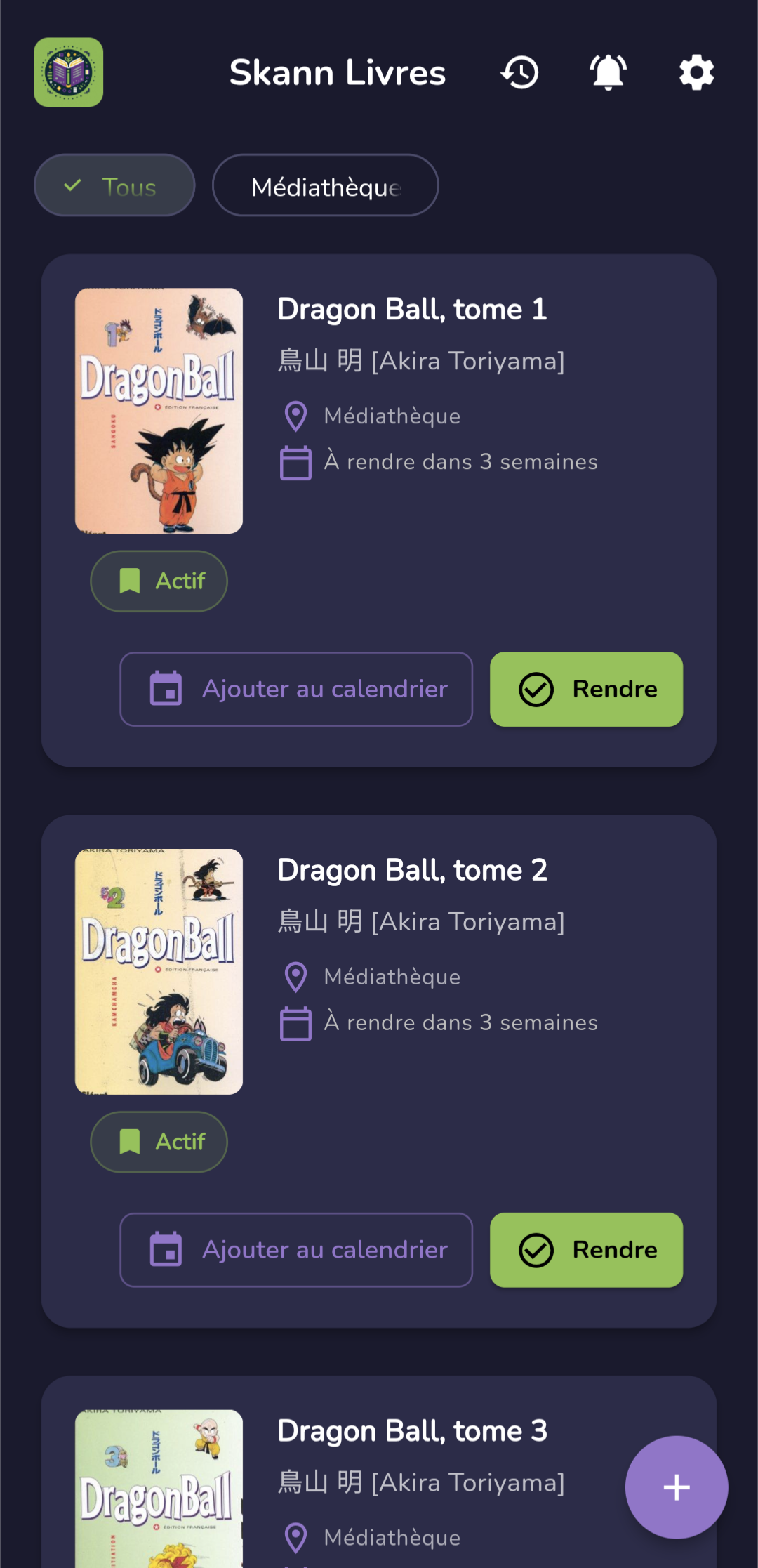Screen dimensions: 758x1568
Task: Select the location pin icon for tome 1
Action: [295, 416]
